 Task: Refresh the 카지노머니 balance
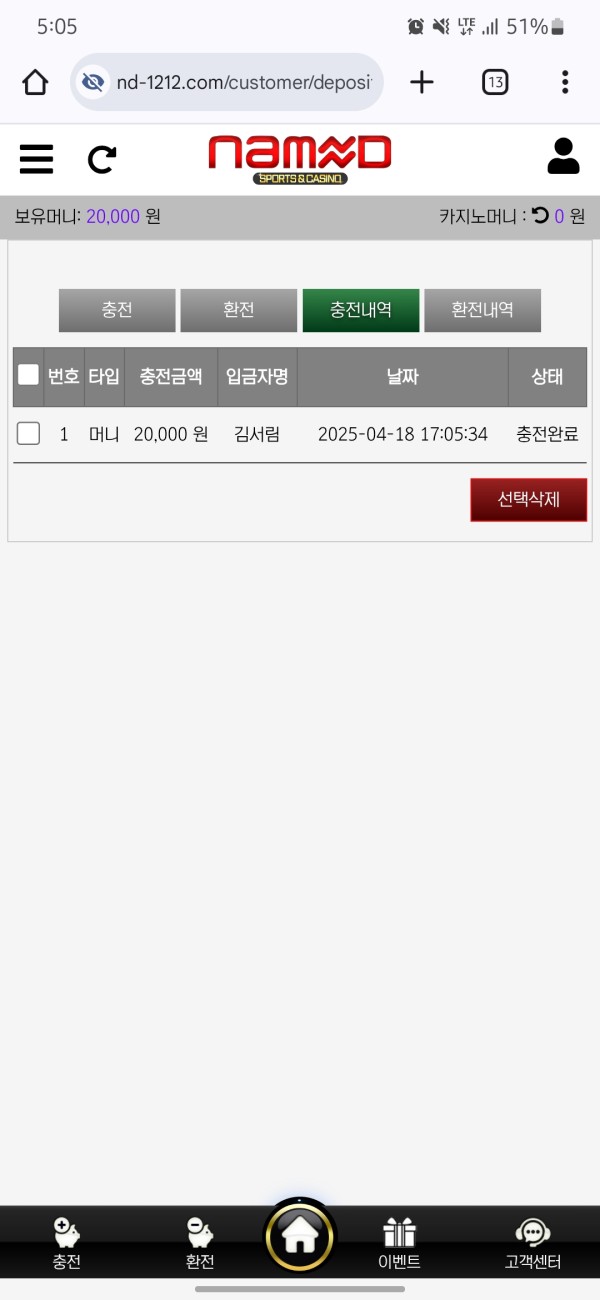(x=540, y=215)
